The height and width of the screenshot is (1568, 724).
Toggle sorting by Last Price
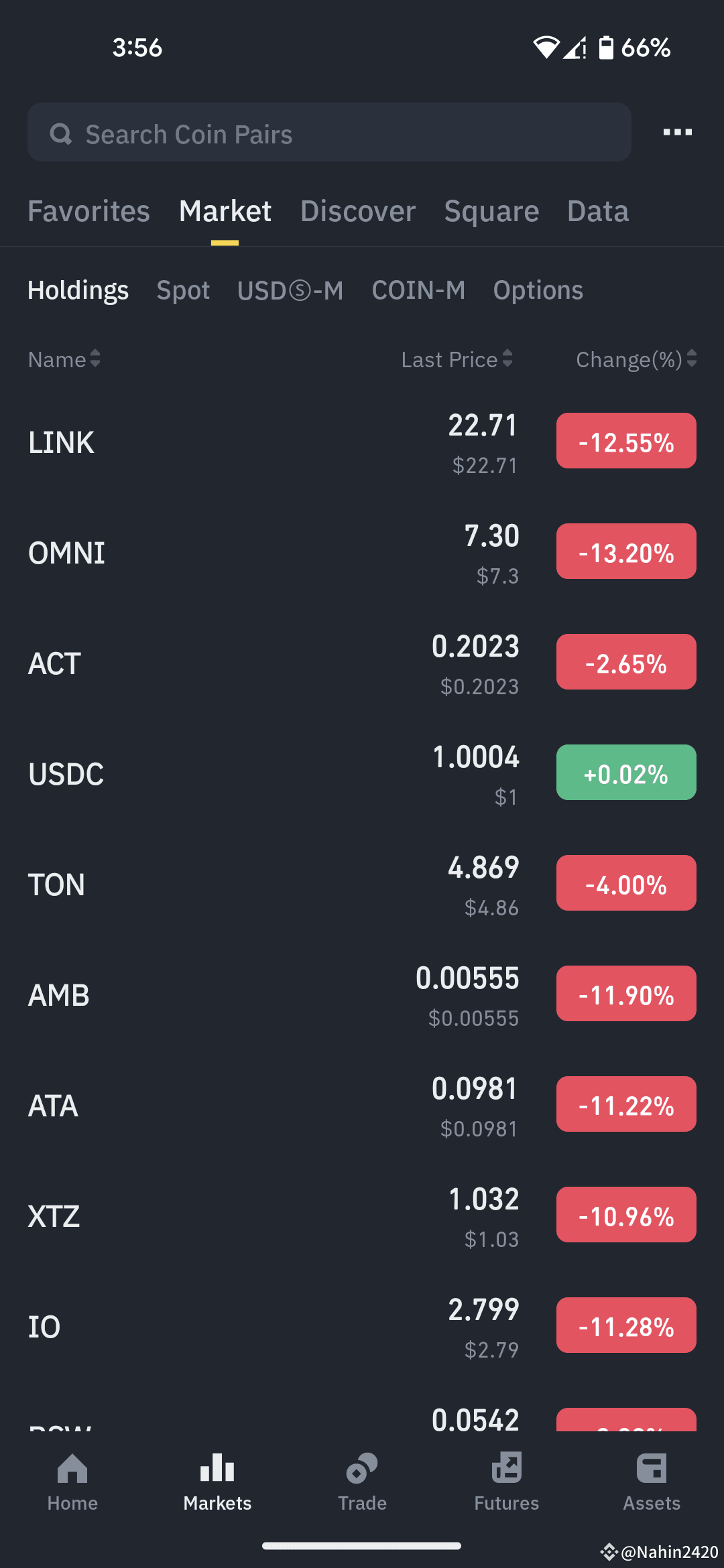point(457,360)
